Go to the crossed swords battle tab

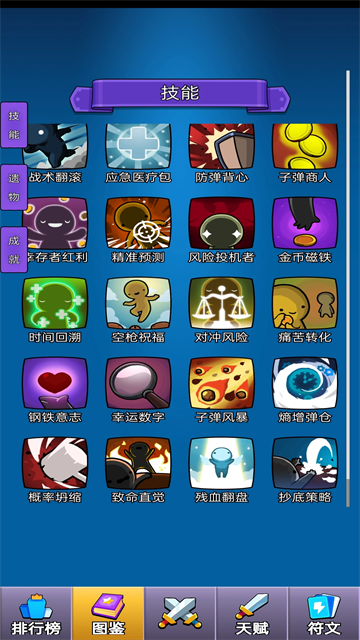(180, 613)
